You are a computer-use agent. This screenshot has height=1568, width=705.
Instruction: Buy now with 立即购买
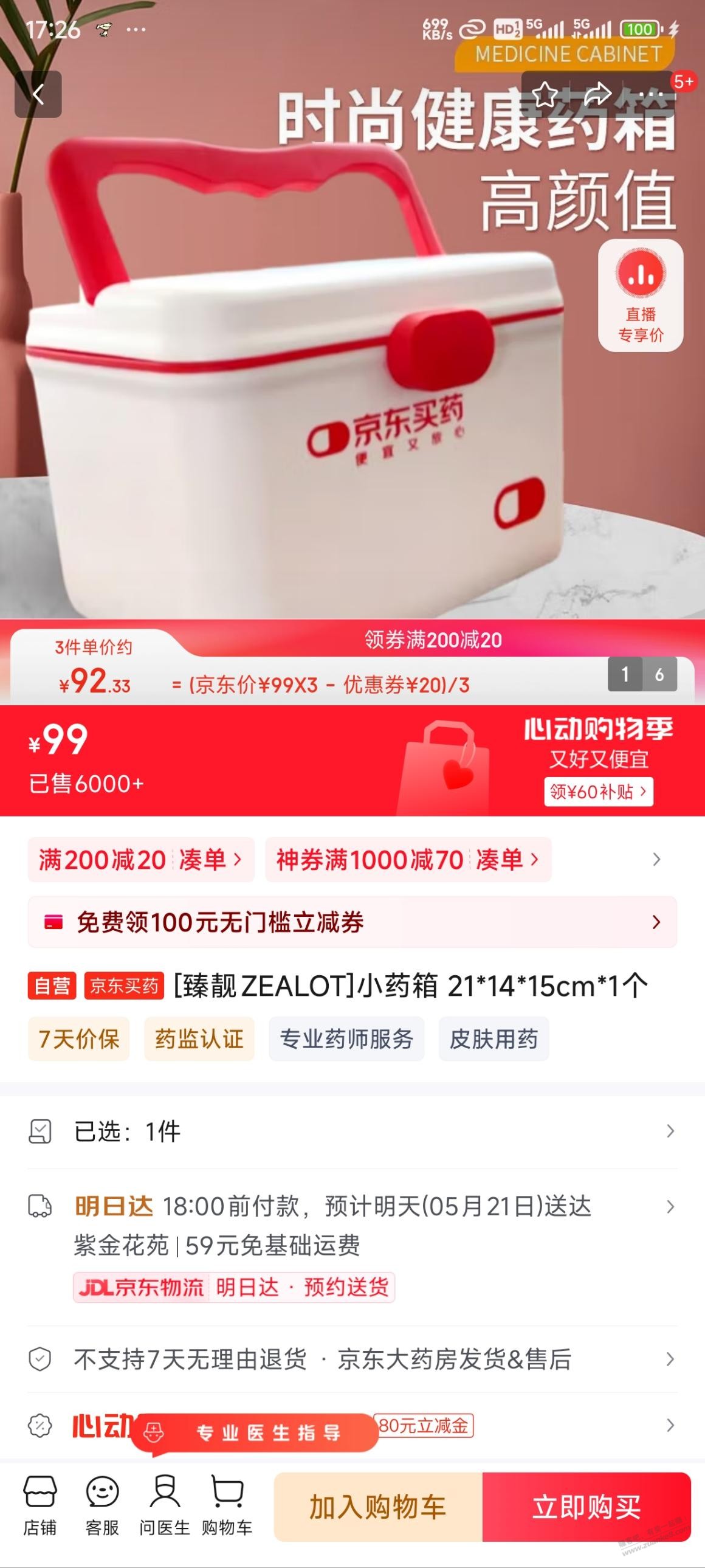pyautogui.click(x=586, y=1507)
